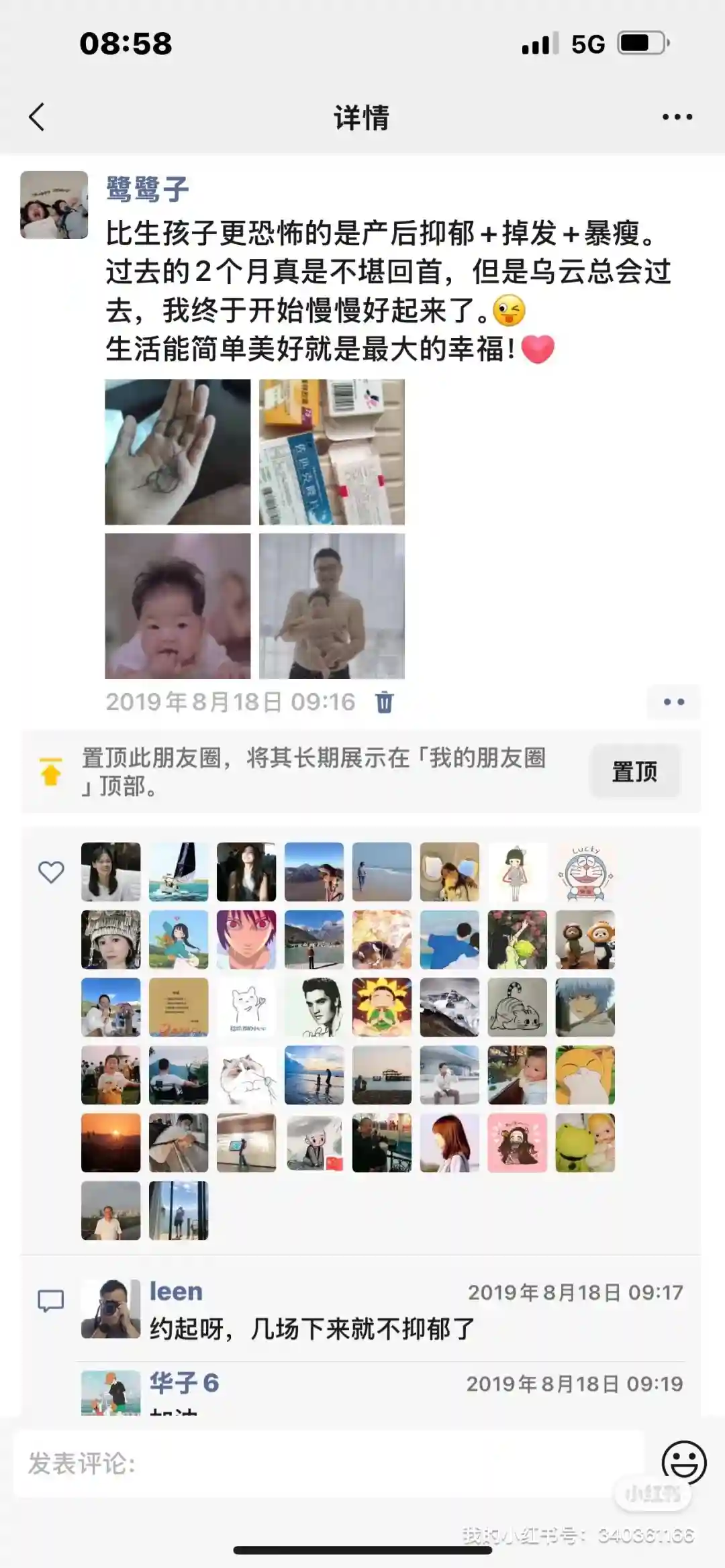
Task: Tap the 发表评论 comment field
Action: (x=329, y=1463)
